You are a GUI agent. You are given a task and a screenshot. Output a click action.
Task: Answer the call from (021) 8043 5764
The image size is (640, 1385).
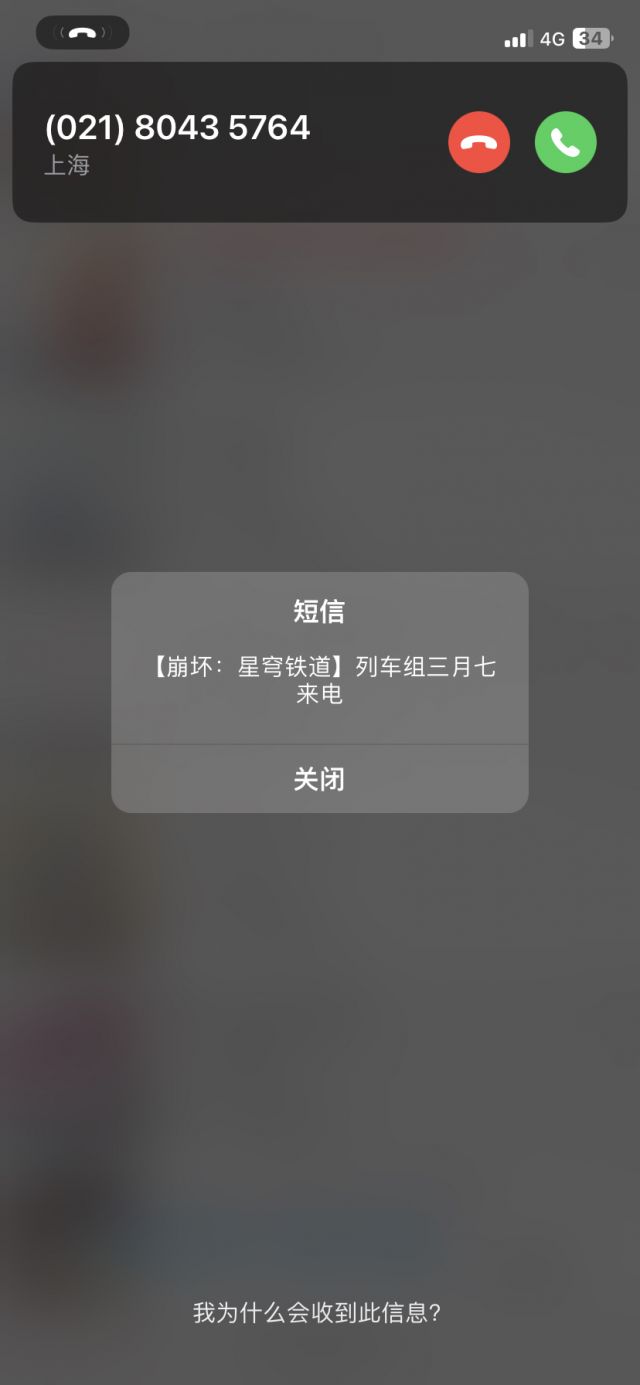point(565,142)
